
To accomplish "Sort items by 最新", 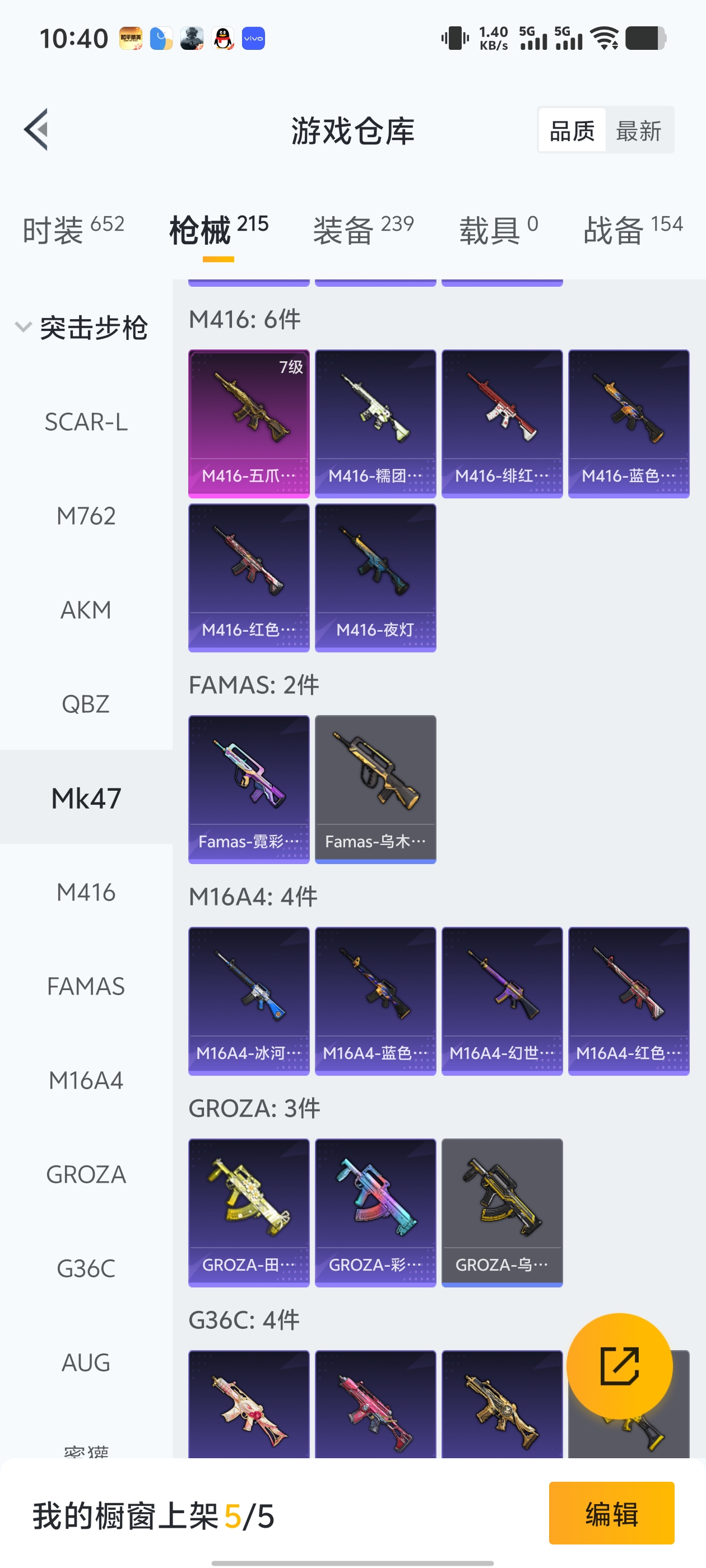I will (638, 130).
